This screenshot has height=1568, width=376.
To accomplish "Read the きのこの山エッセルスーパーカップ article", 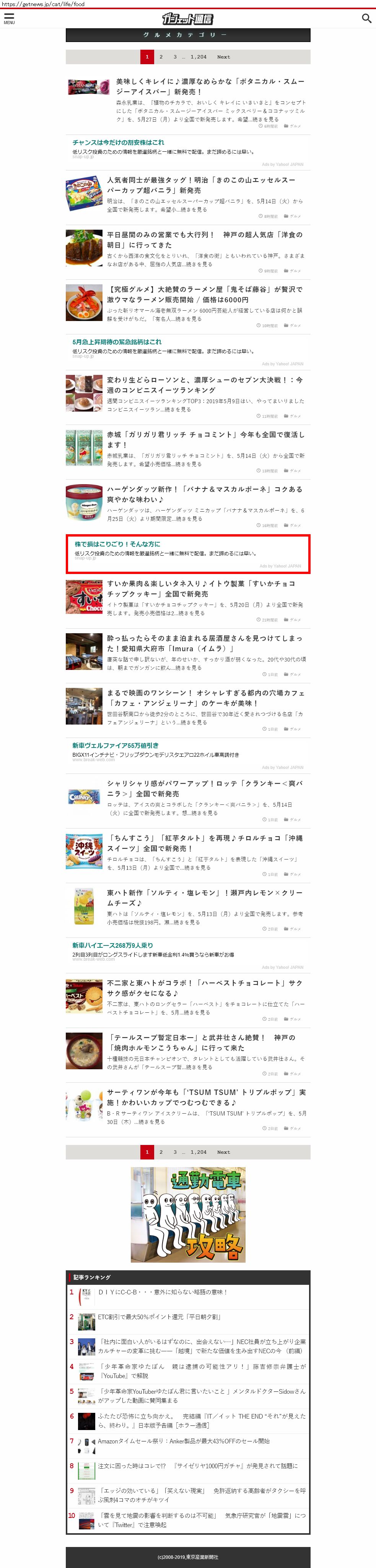I will 200,185.
